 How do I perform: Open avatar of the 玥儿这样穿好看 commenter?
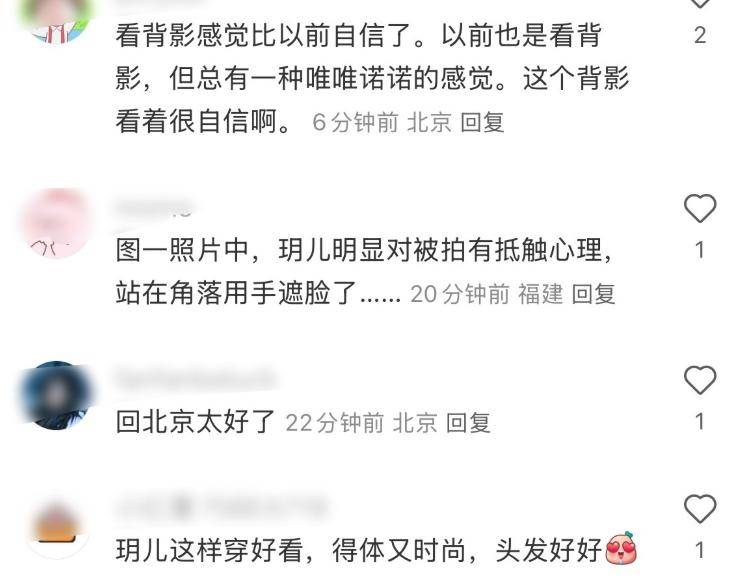[x=55, y=526]
